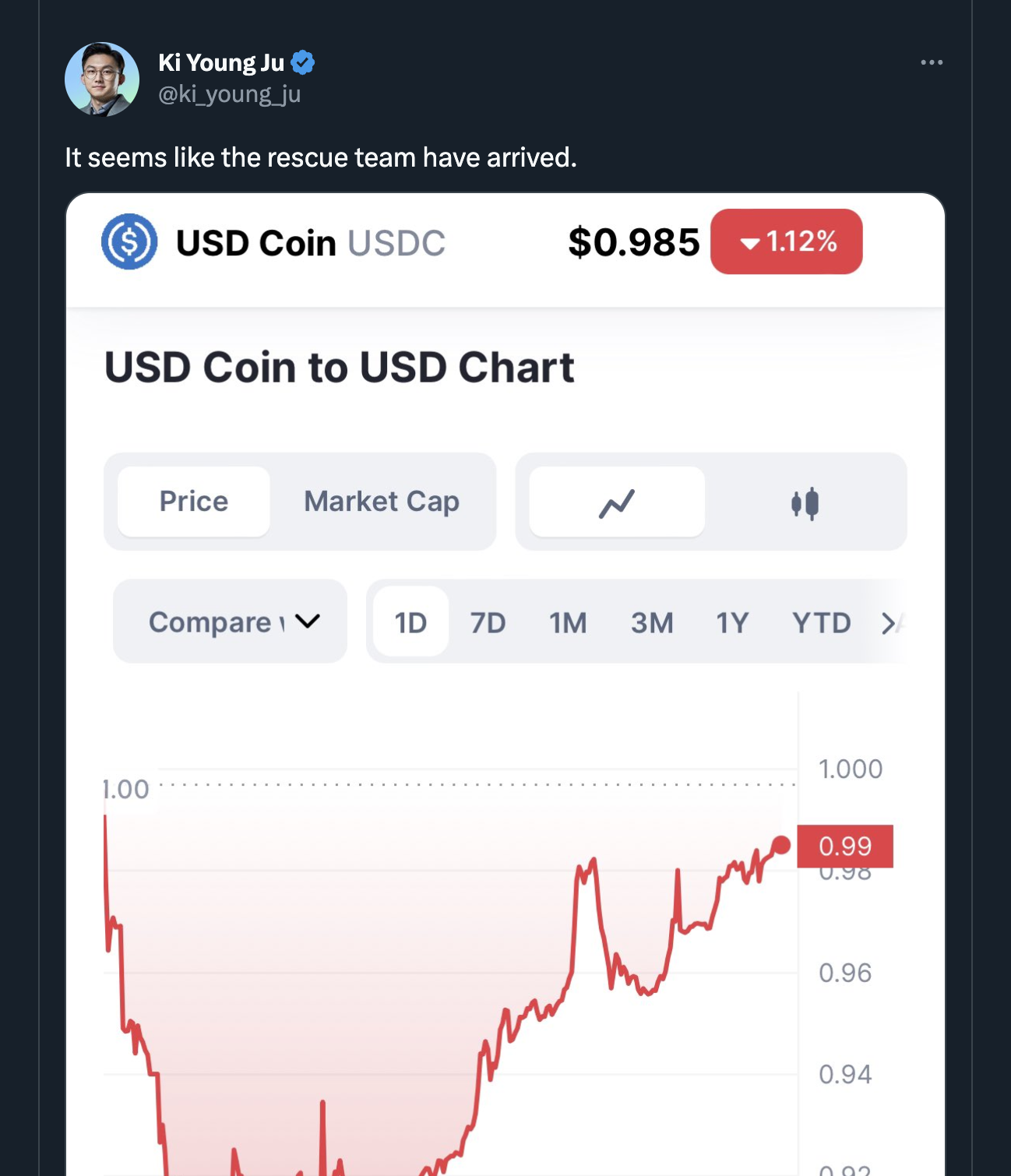
Task: Tap the Ki Young Ju display name
Action: pyautogui.click(x=221, y=62)
